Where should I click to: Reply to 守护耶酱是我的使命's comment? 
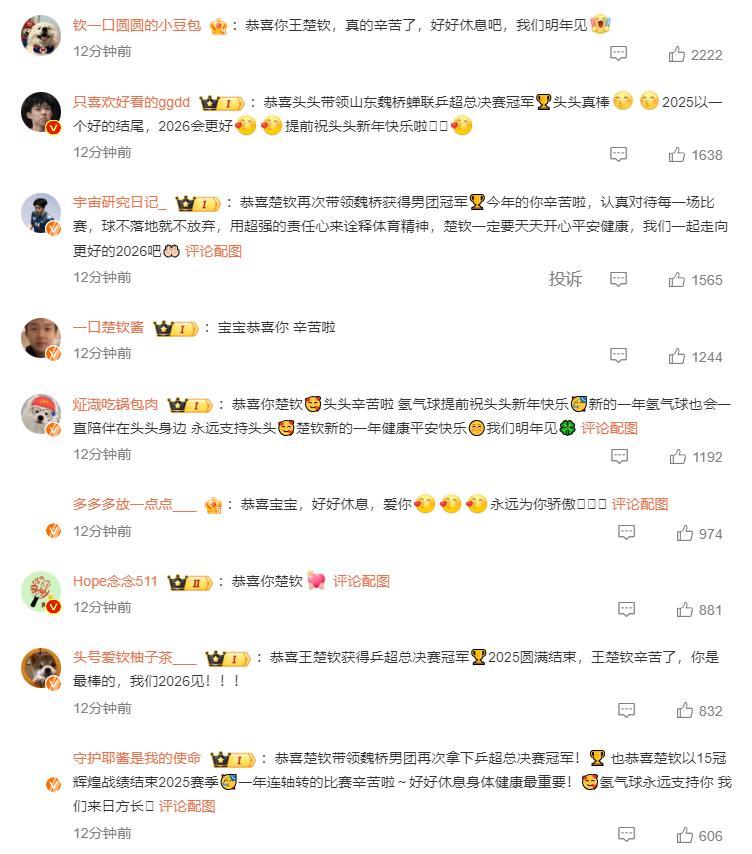(x=627, y=834)
